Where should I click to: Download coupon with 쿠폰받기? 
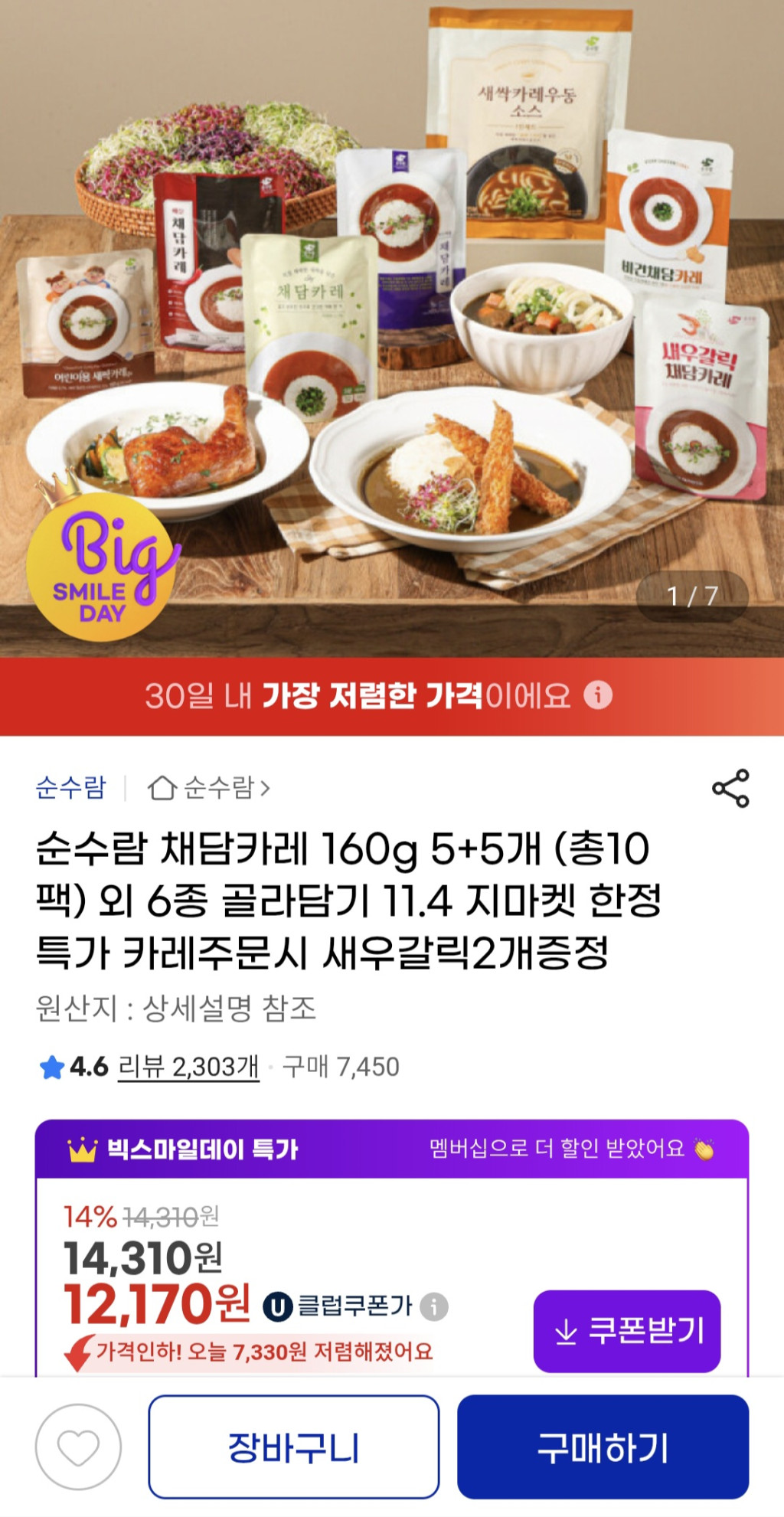626,1331
